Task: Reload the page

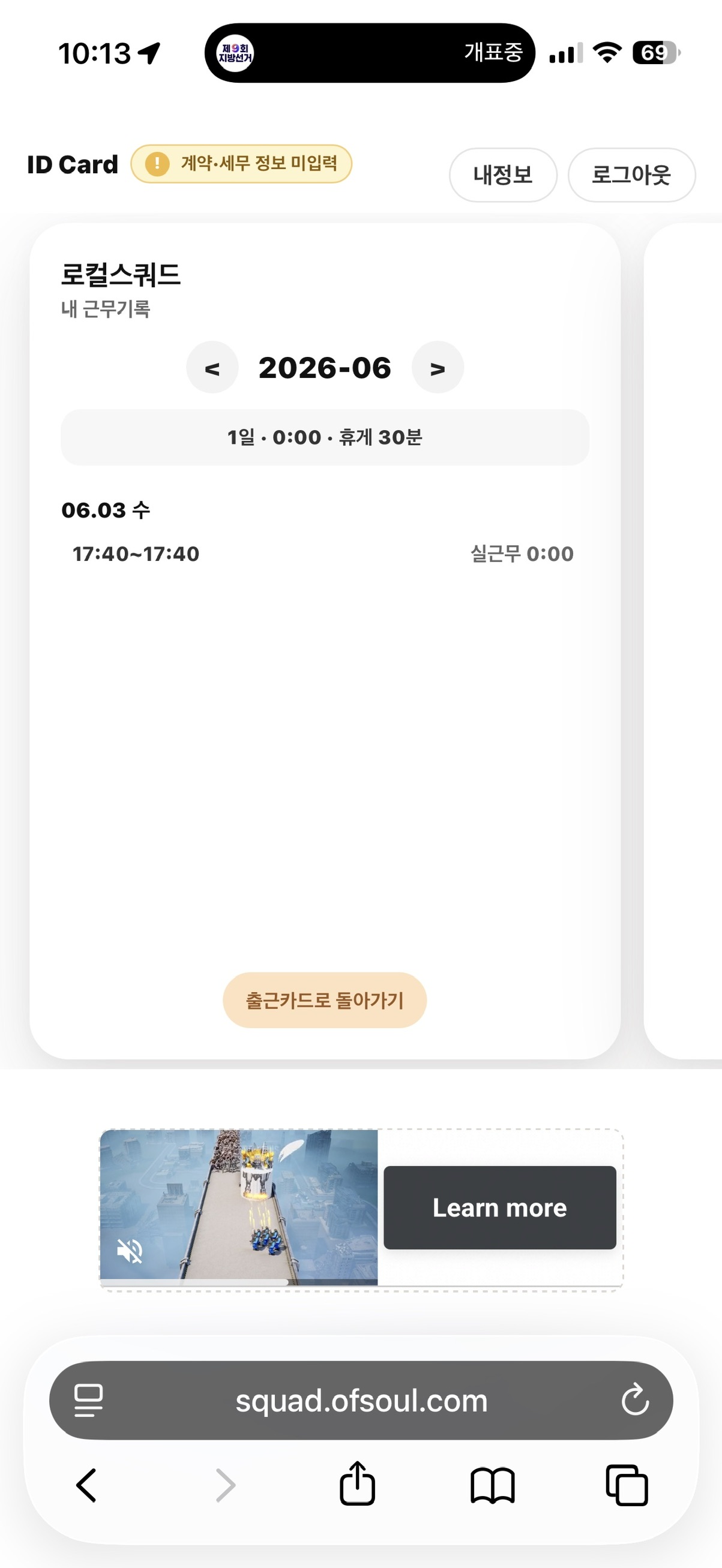Action: [x=635, y=1400]
